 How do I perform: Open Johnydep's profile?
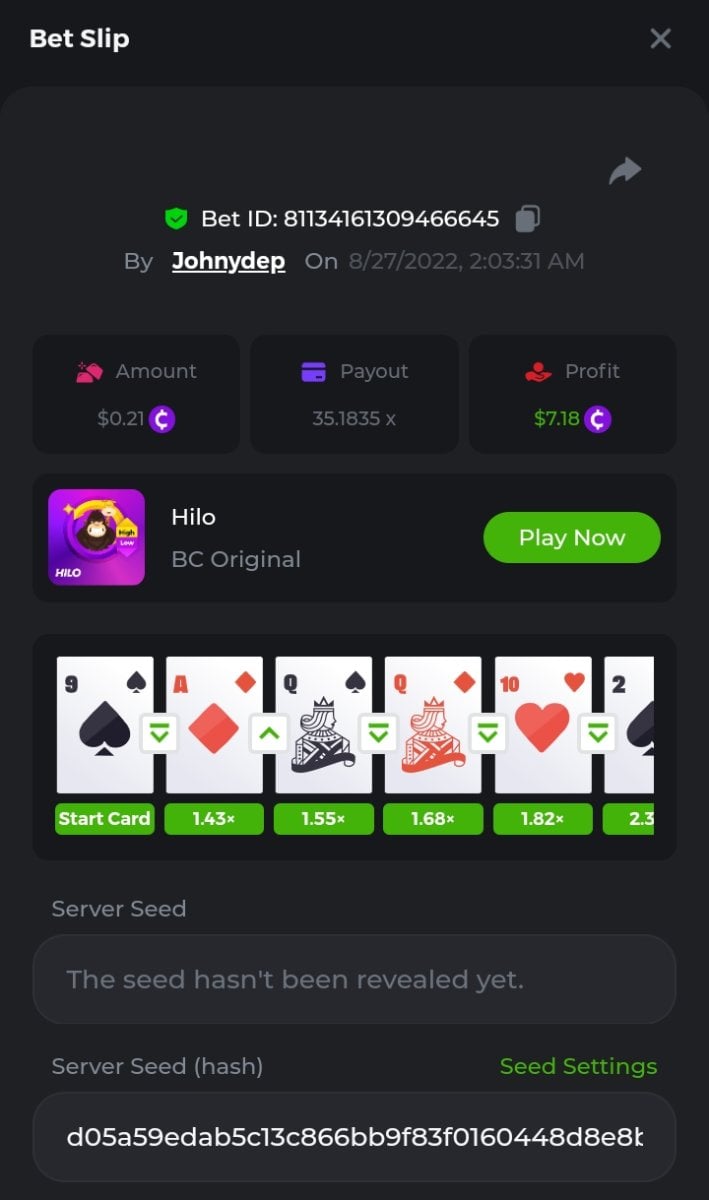click(228, 261)
